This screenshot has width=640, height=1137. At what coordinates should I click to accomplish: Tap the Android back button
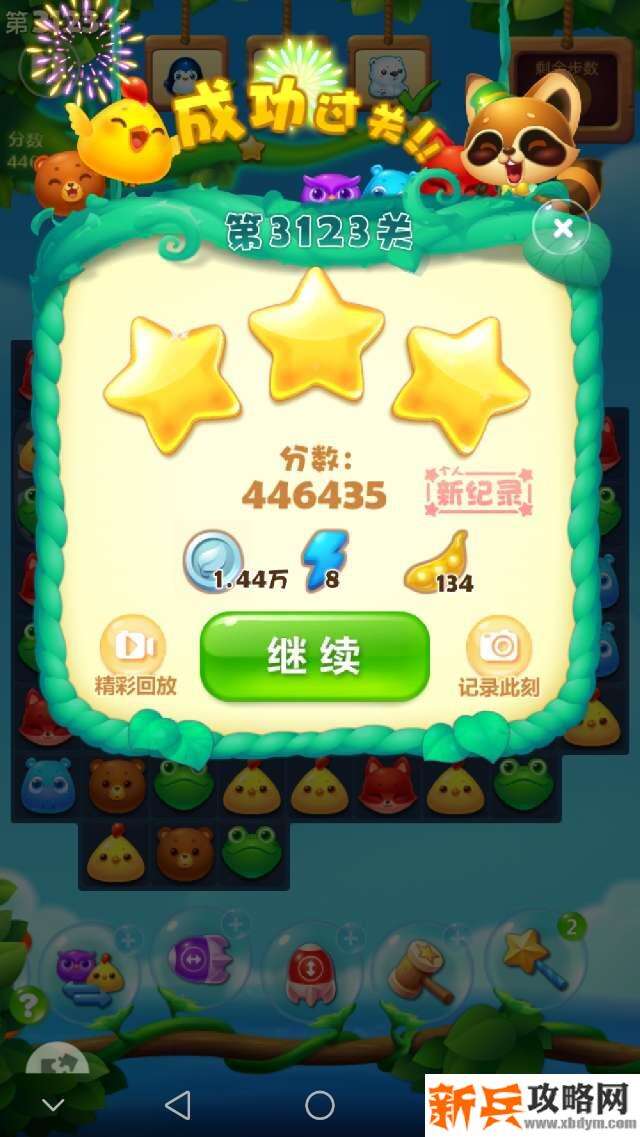point(177,1105)
